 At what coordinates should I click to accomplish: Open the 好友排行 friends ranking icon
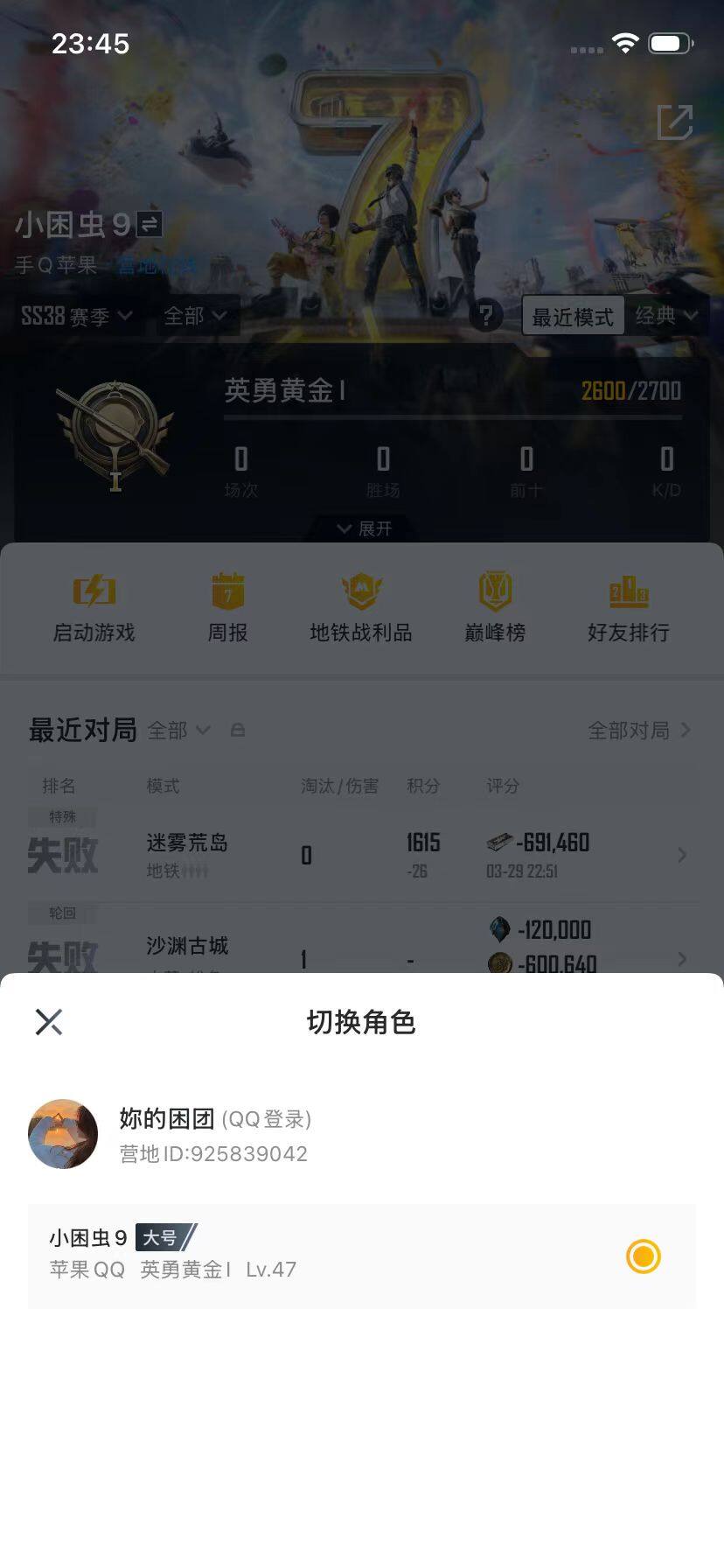(x=627, y=606)
